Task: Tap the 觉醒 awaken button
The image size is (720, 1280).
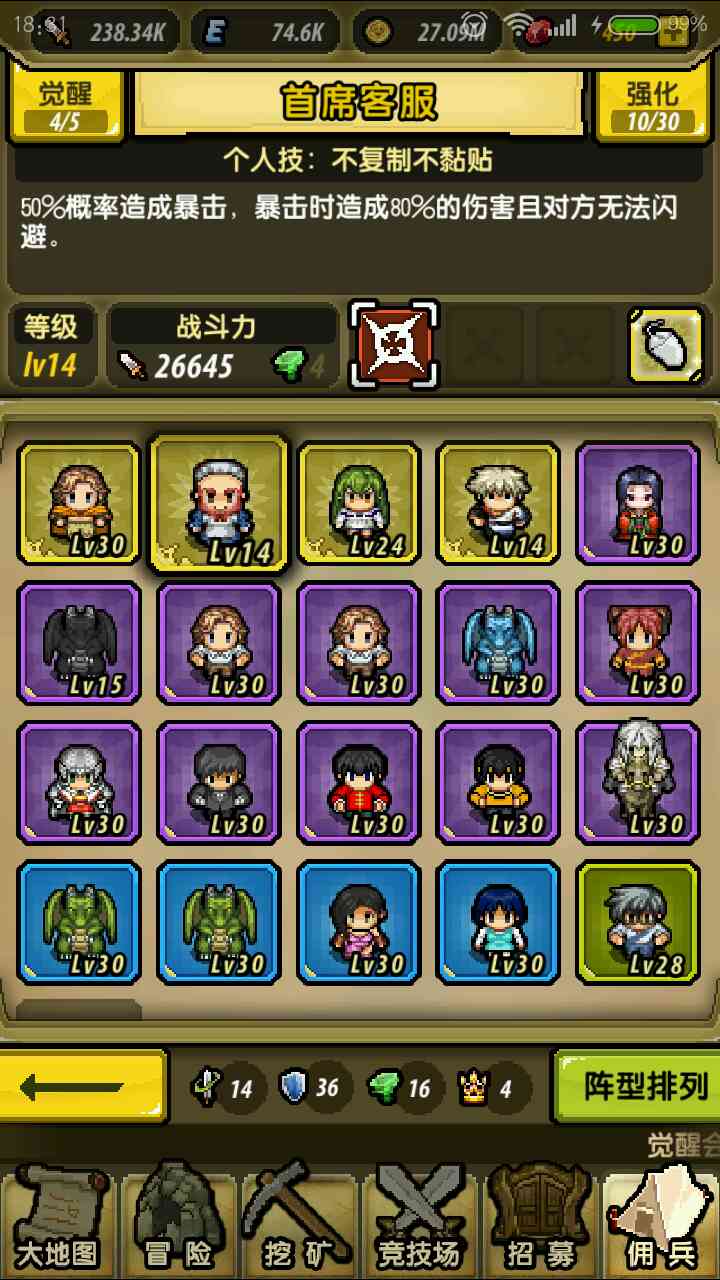Action: [x=65, y=105]
